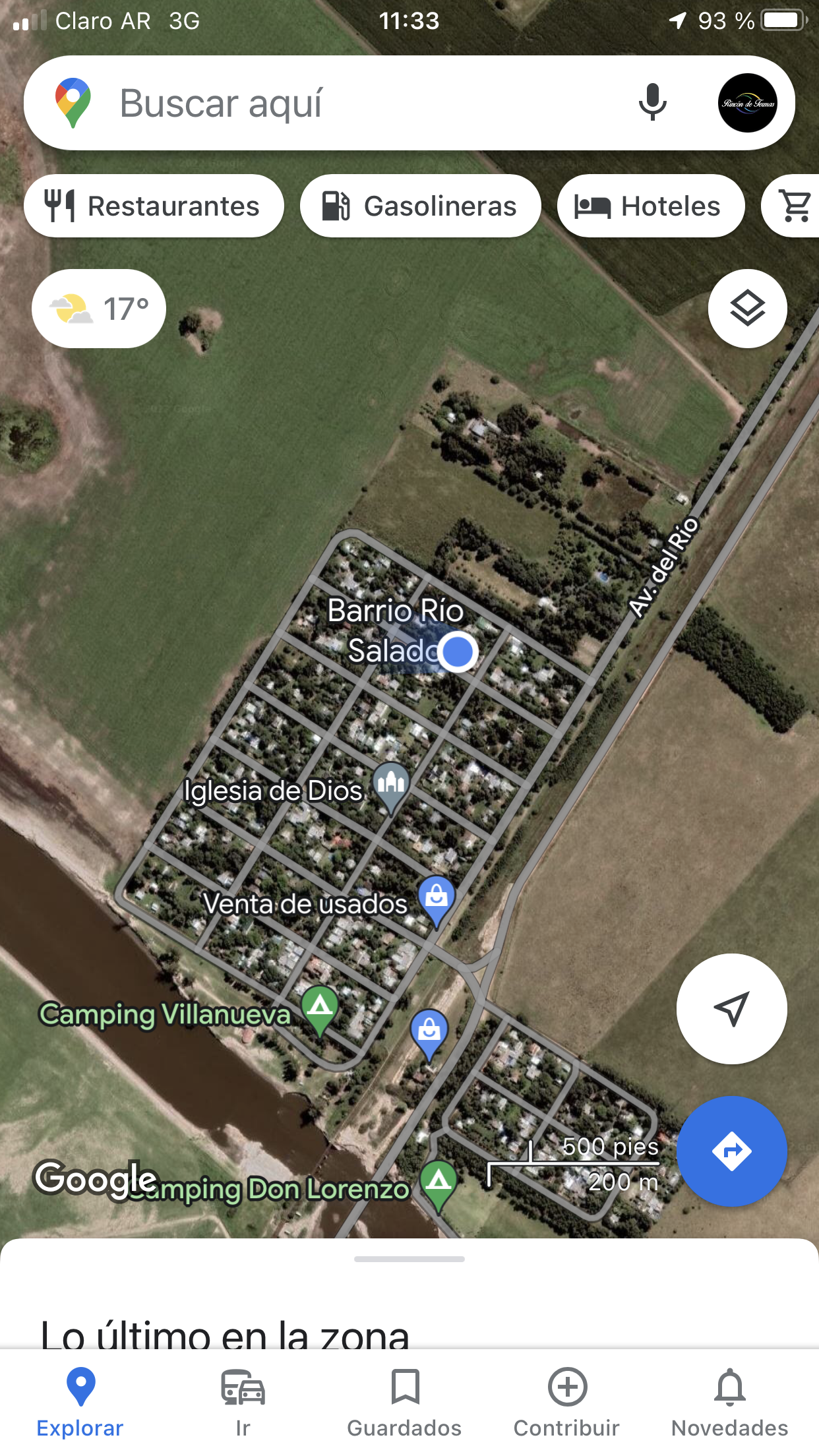Open the 17° weather widget
Image resolution: width=819 pixels, height=1456 pixels.
(99, 309)
